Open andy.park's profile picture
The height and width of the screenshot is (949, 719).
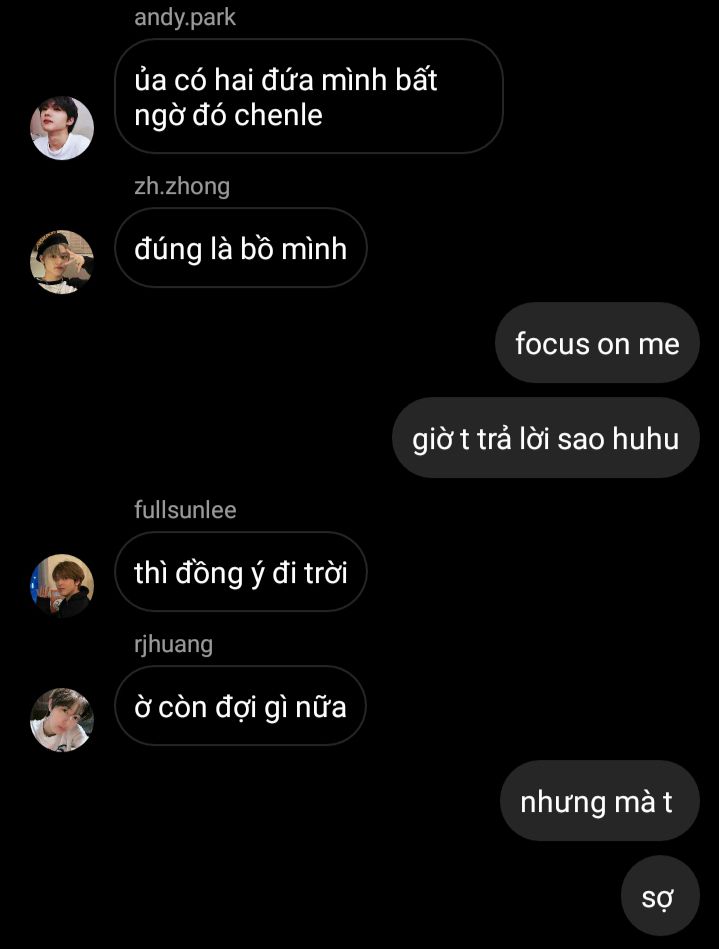point(62,127)
